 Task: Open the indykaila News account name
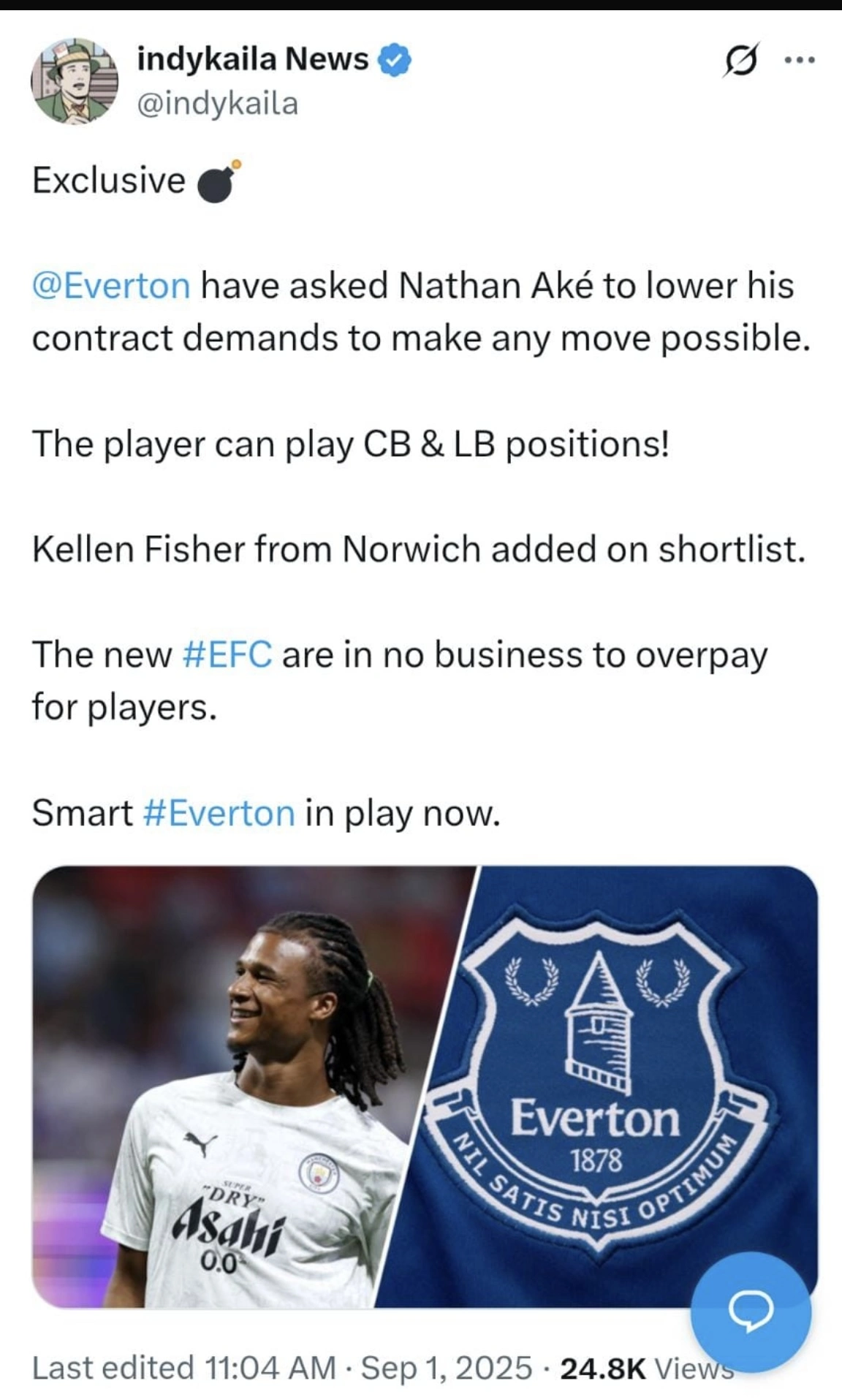click(253, 58)
